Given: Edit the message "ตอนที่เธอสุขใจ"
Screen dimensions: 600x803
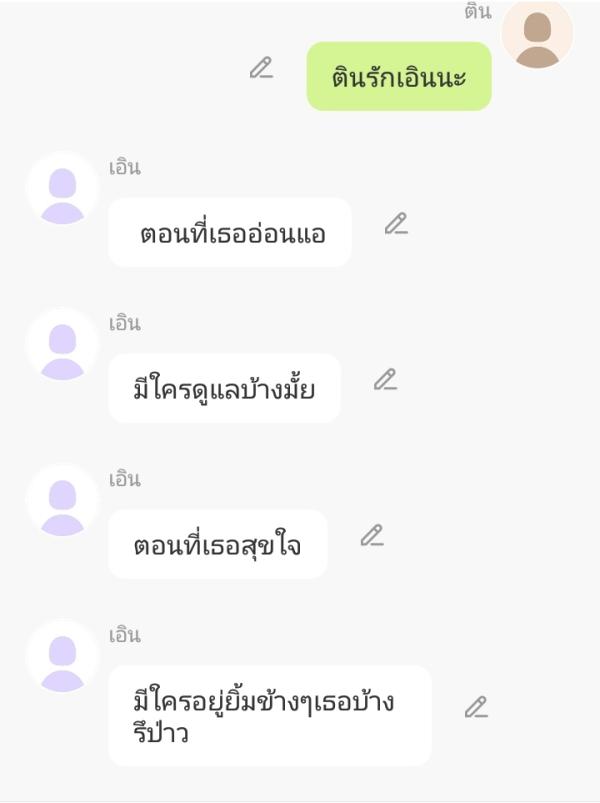Looking at the screenshot, I should (372, 536).
